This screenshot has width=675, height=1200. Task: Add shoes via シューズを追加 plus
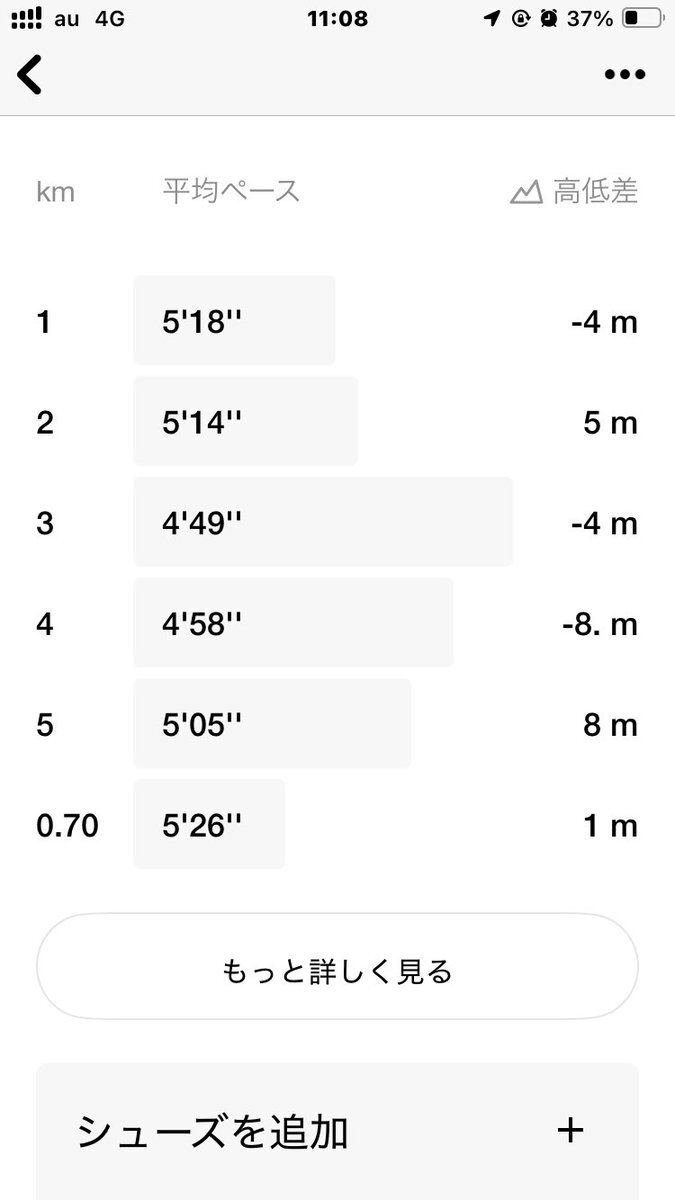coord(570,1131)
